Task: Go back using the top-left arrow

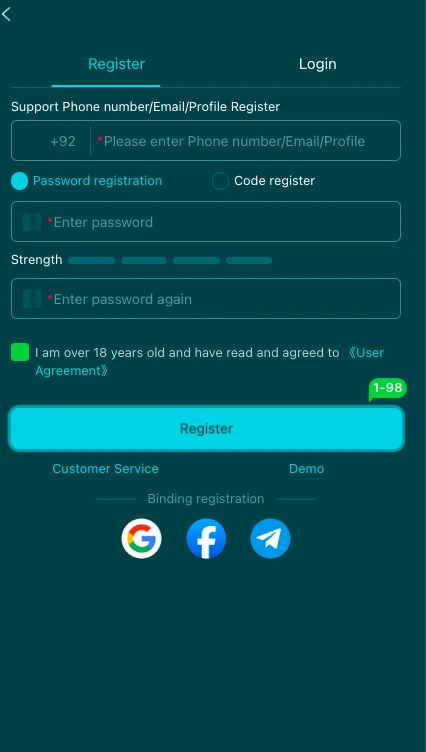Action: coord(6,14)
